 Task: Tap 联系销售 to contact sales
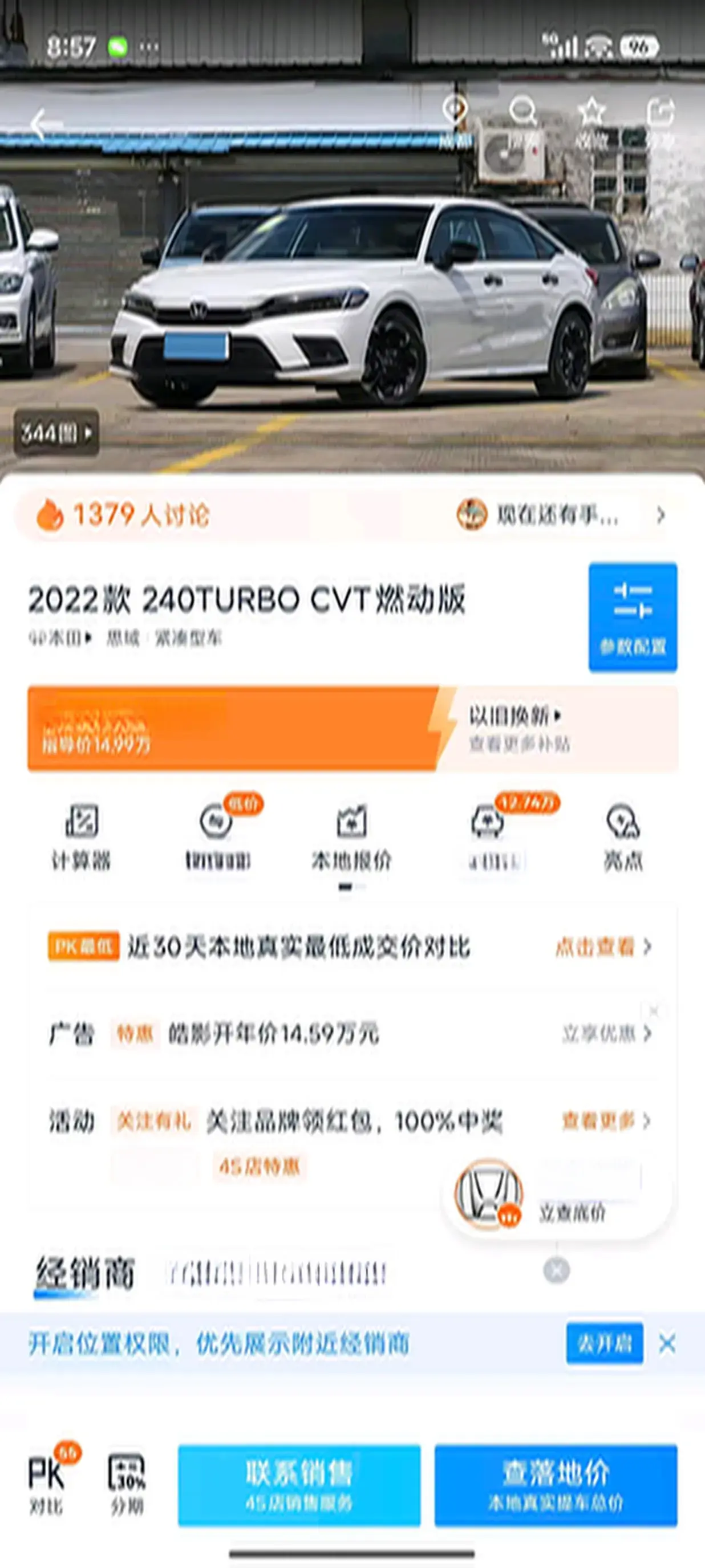299,1485
